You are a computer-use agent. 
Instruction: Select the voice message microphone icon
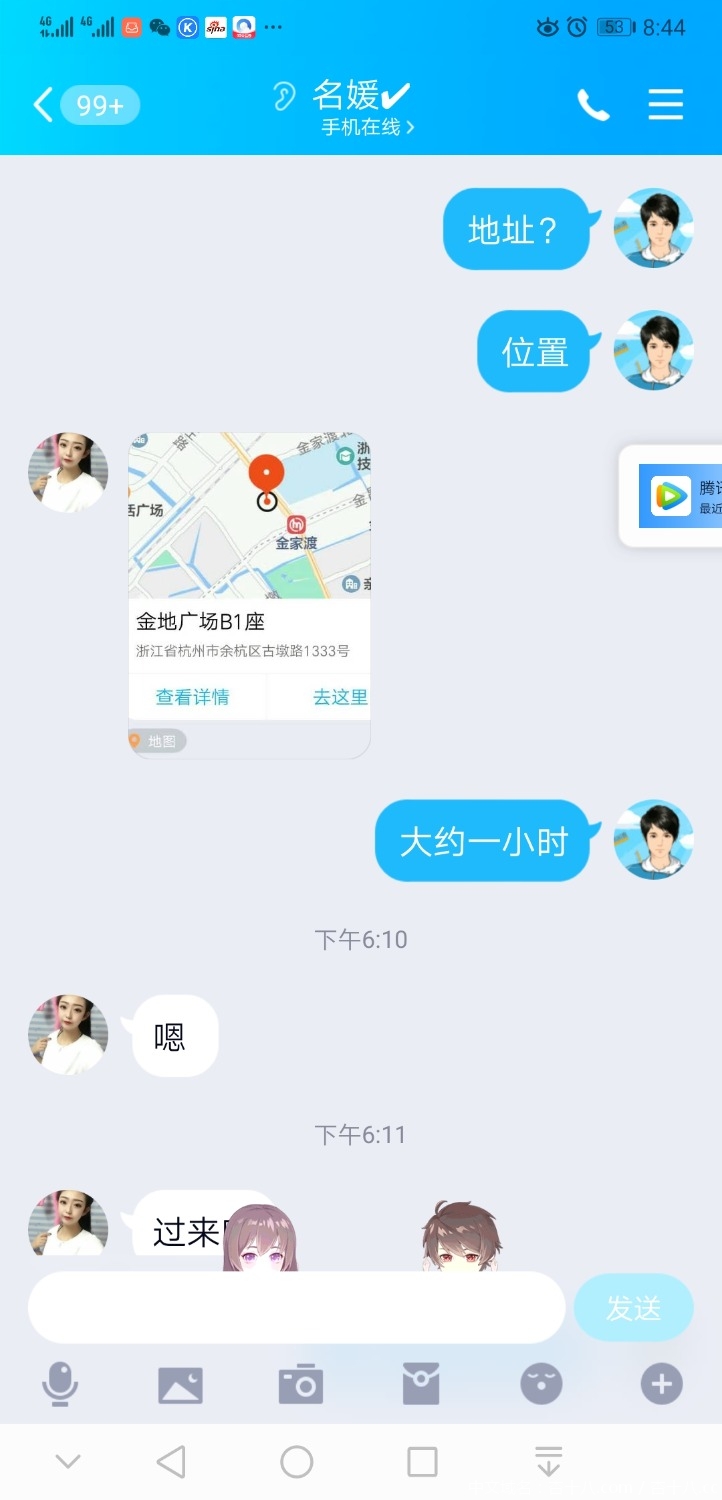pyautogui.click(x=62, y=1384)
